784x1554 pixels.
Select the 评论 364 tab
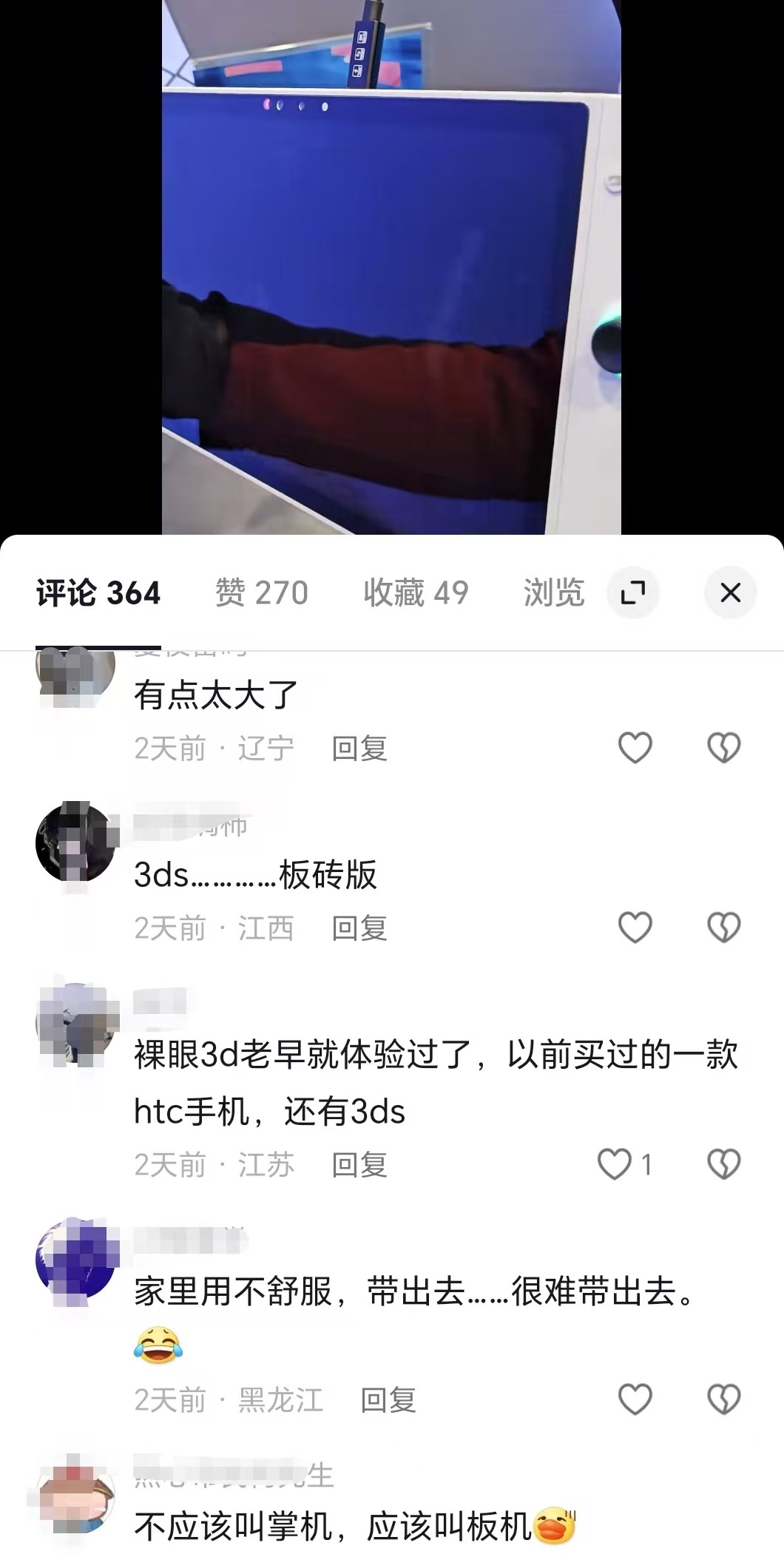[98, 593]
